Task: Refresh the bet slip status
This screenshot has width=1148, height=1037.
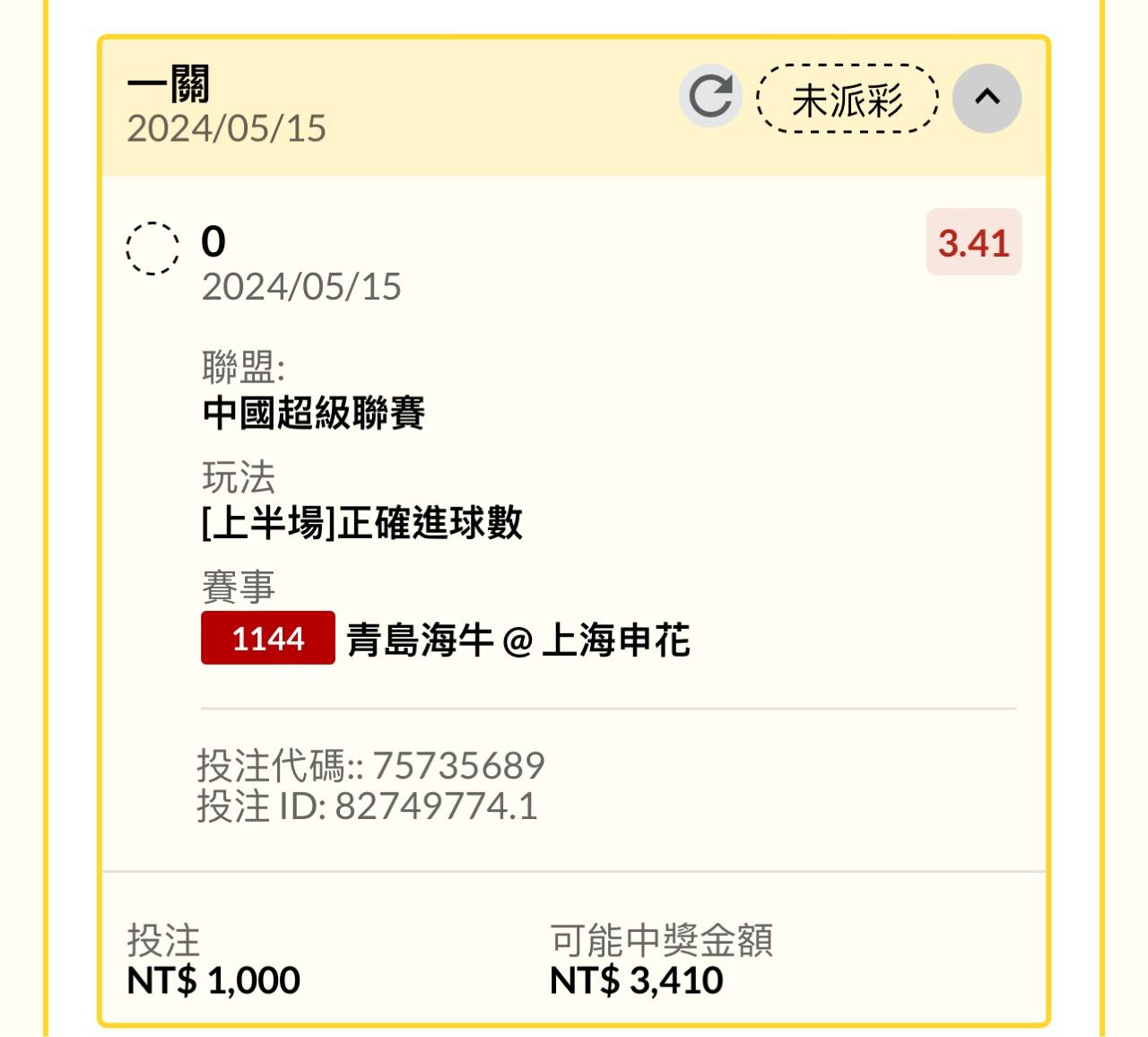Action: [x=710, y=97]
